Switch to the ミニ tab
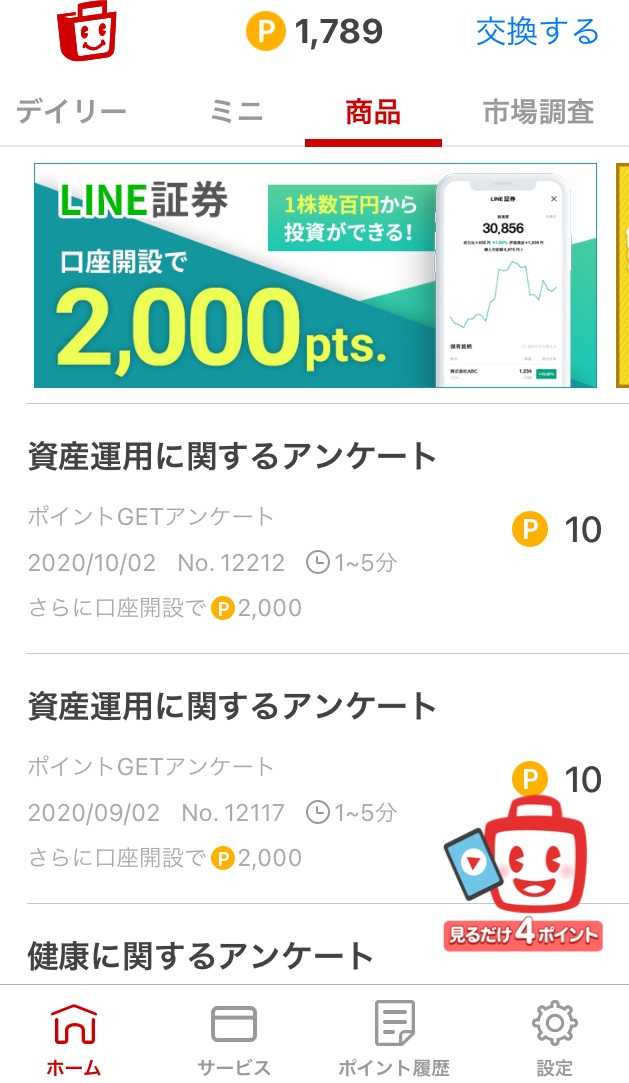This screenshot has height=1083, width=629. click(237, 112)
